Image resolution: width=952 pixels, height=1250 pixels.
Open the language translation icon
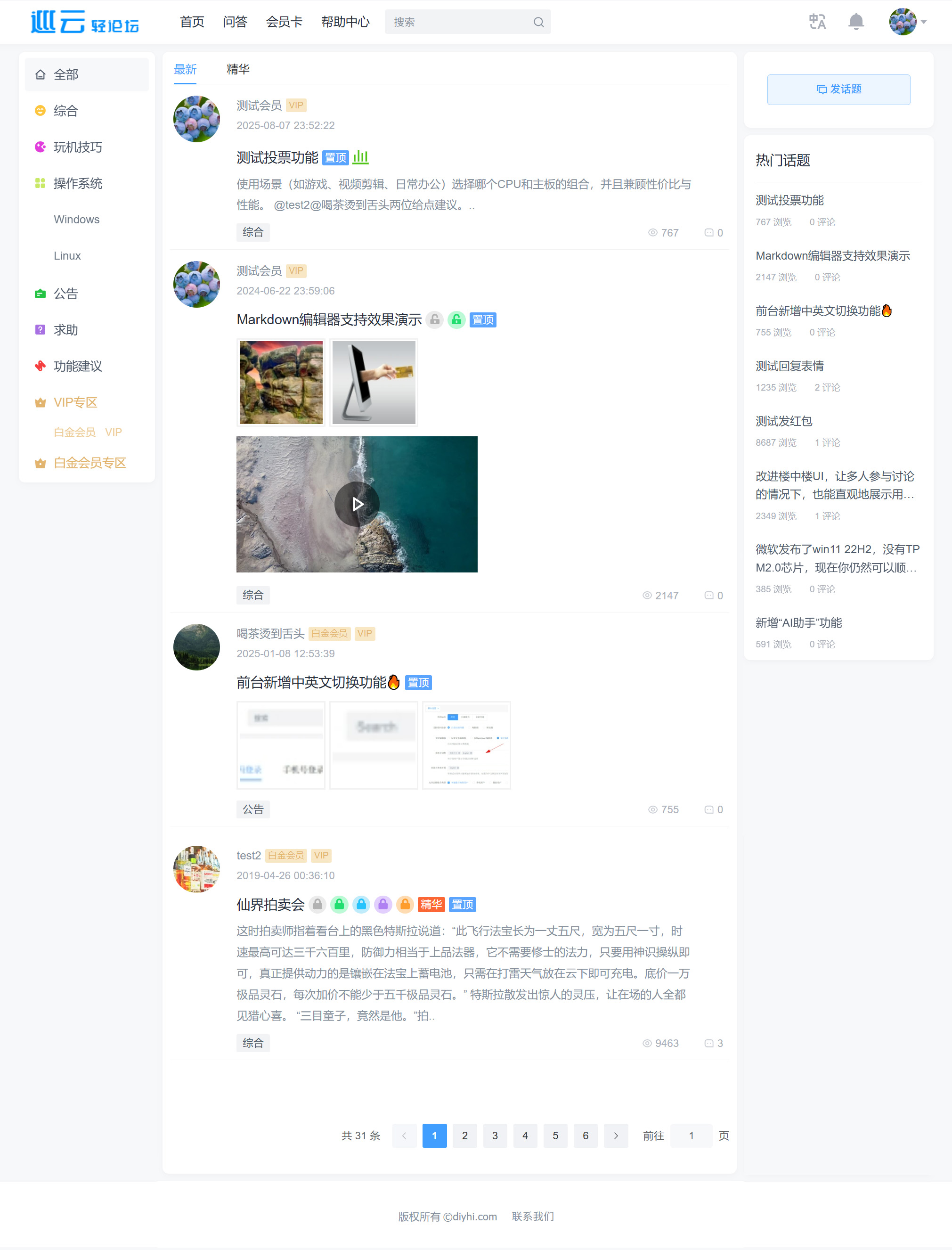[816, 22]
